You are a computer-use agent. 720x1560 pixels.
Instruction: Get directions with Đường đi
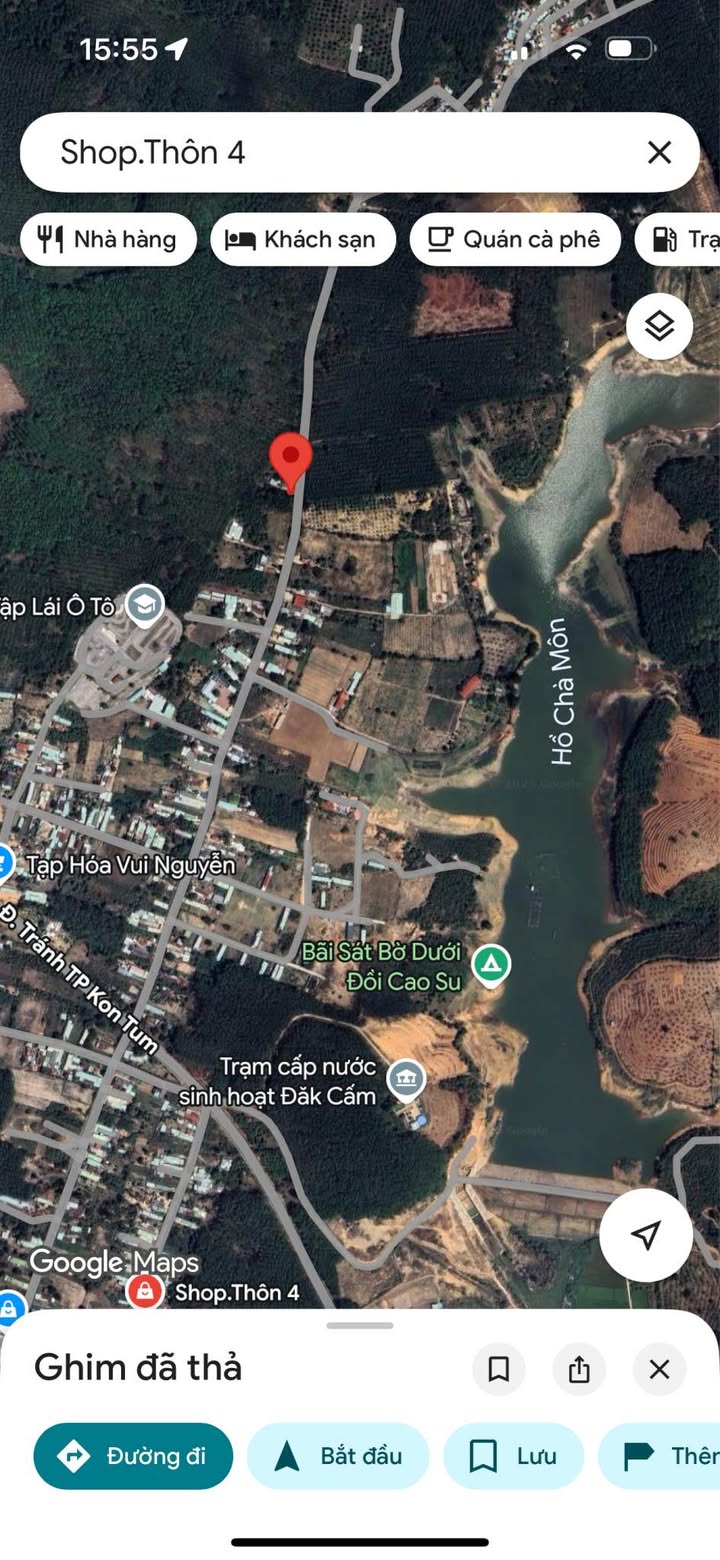(133, 1456)
